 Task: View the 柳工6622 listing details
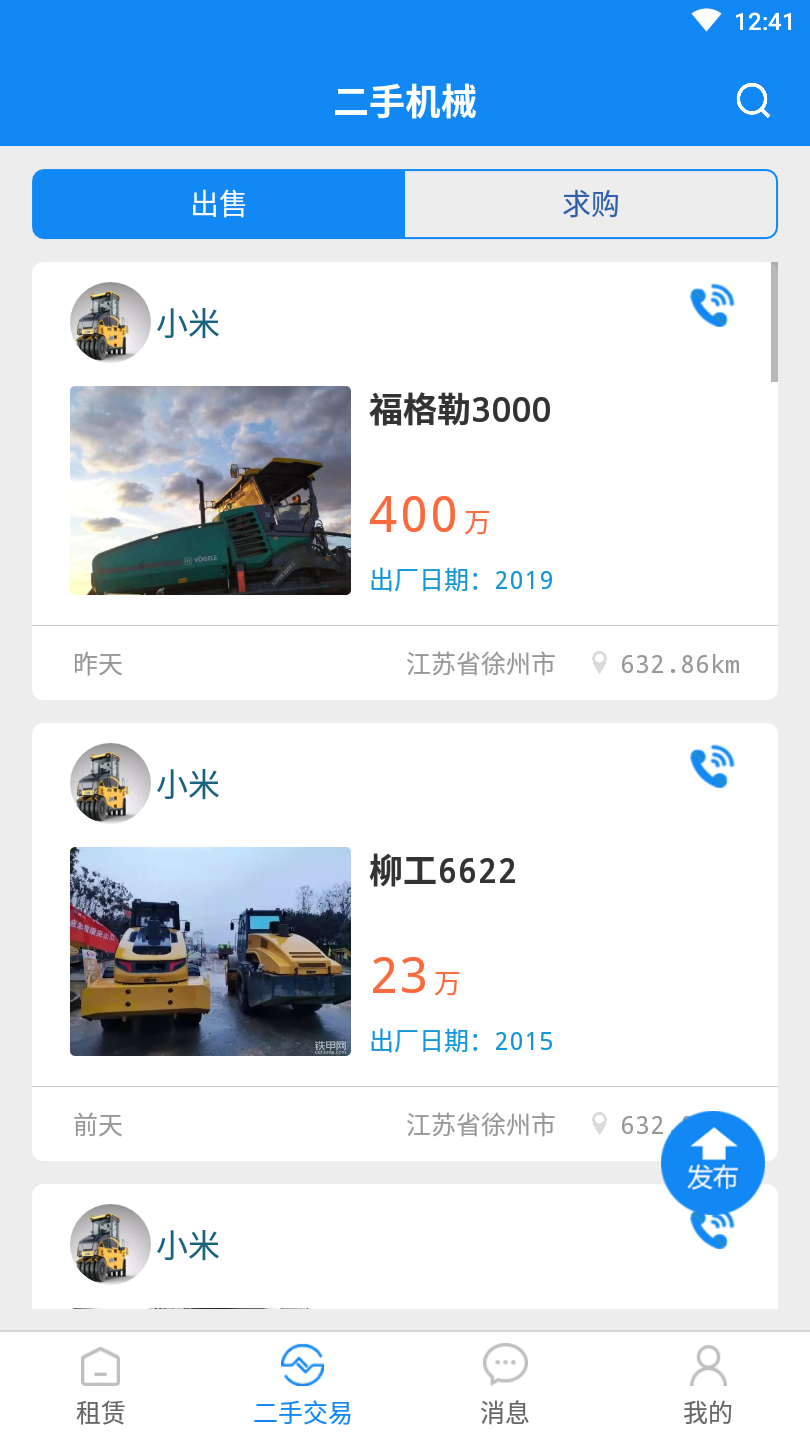443,871
